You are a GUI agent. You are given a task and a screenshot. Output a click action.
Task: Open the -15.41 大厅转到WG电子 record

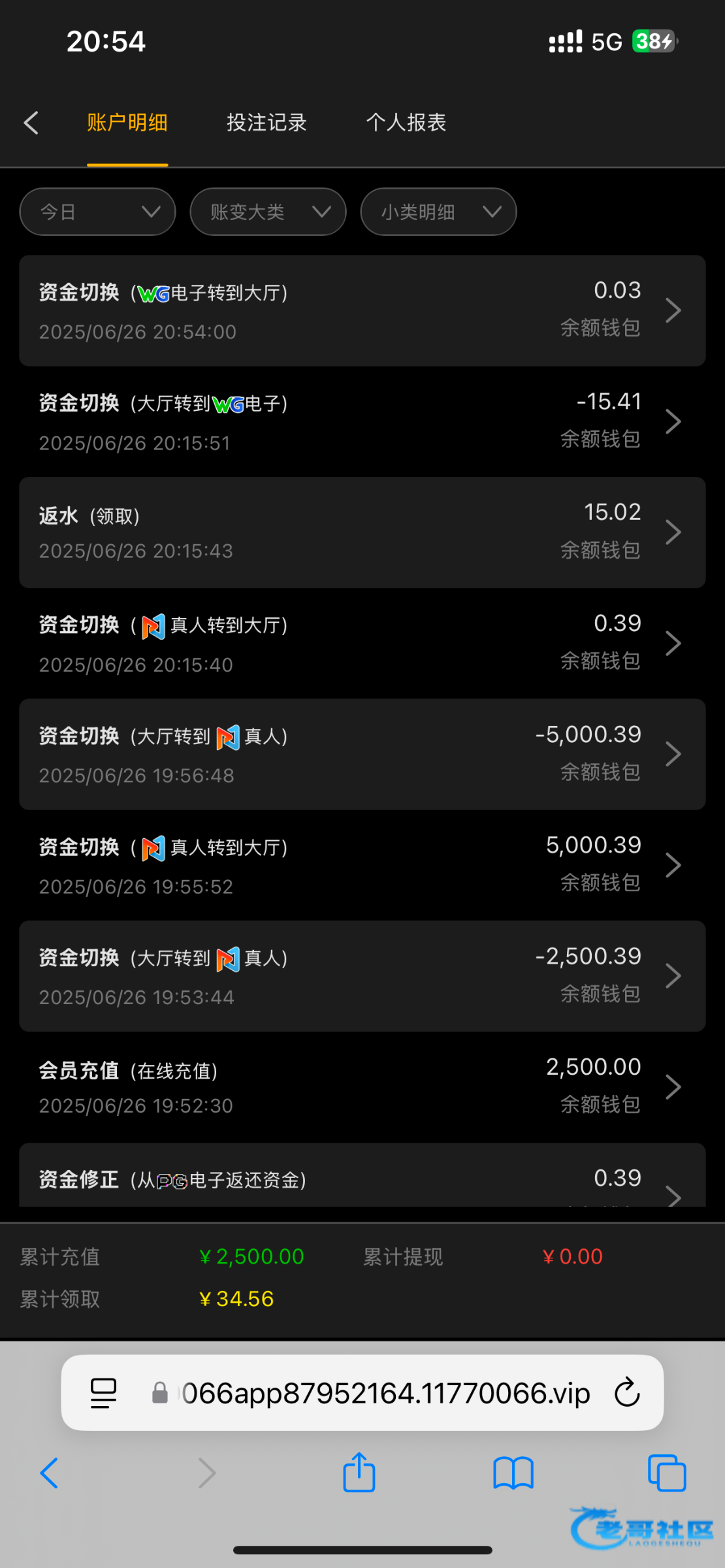coord(362,421)
